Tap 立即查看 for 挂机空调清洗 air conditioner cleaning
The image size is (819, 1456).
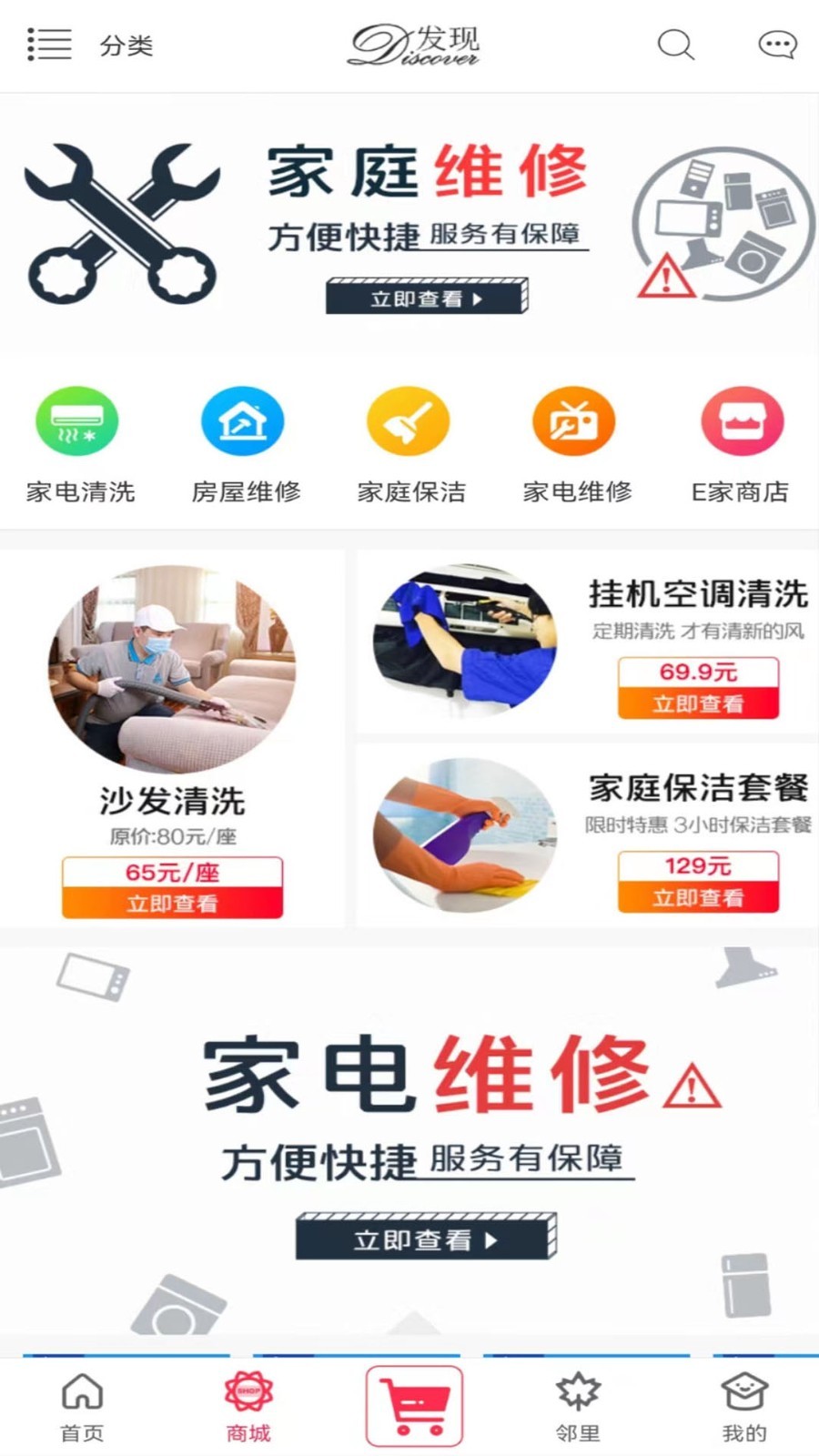tap(697, 704)
